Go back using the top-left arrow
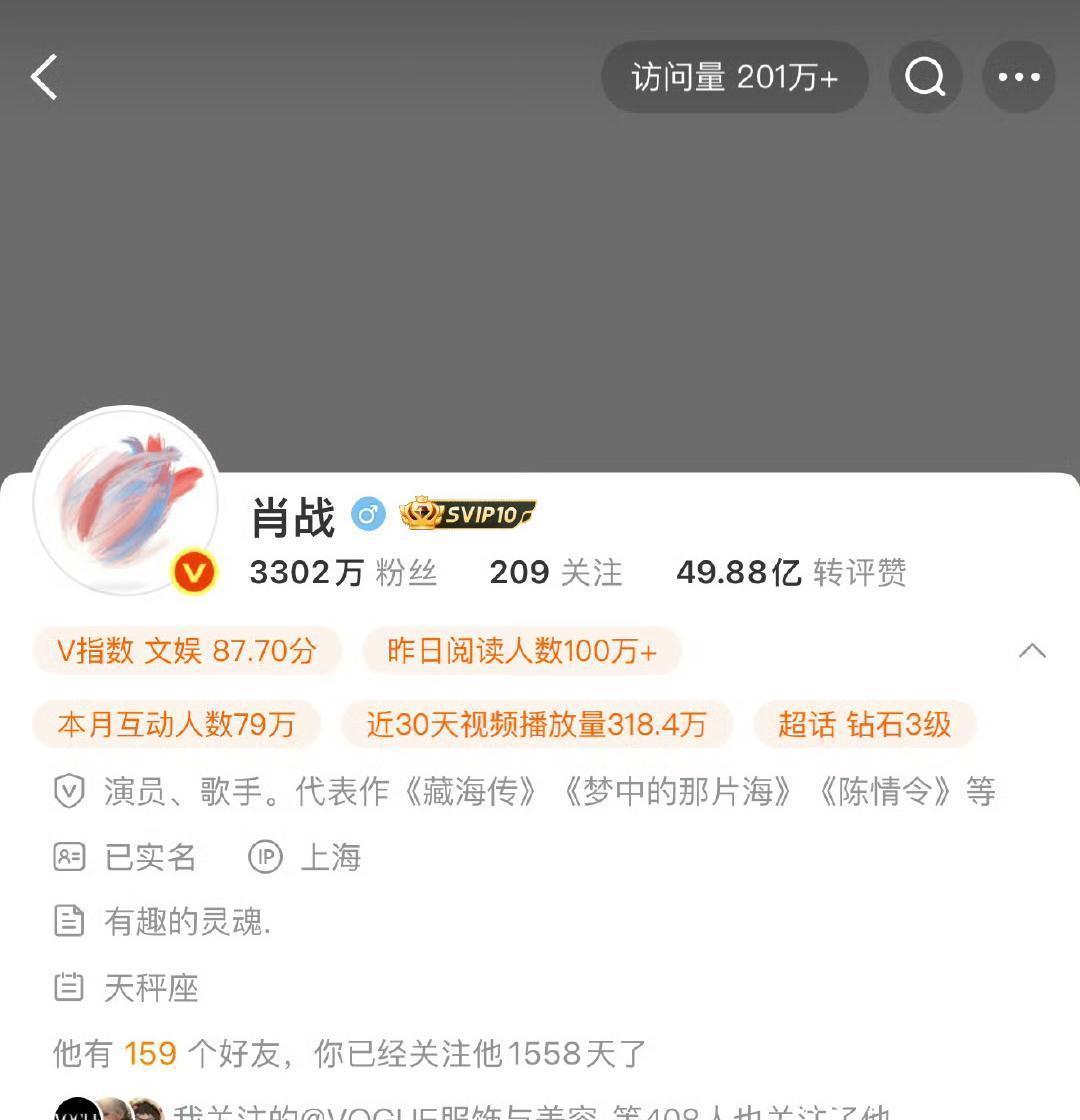The width and height of the screenshot is (1080, 1120). pos(45,77)
